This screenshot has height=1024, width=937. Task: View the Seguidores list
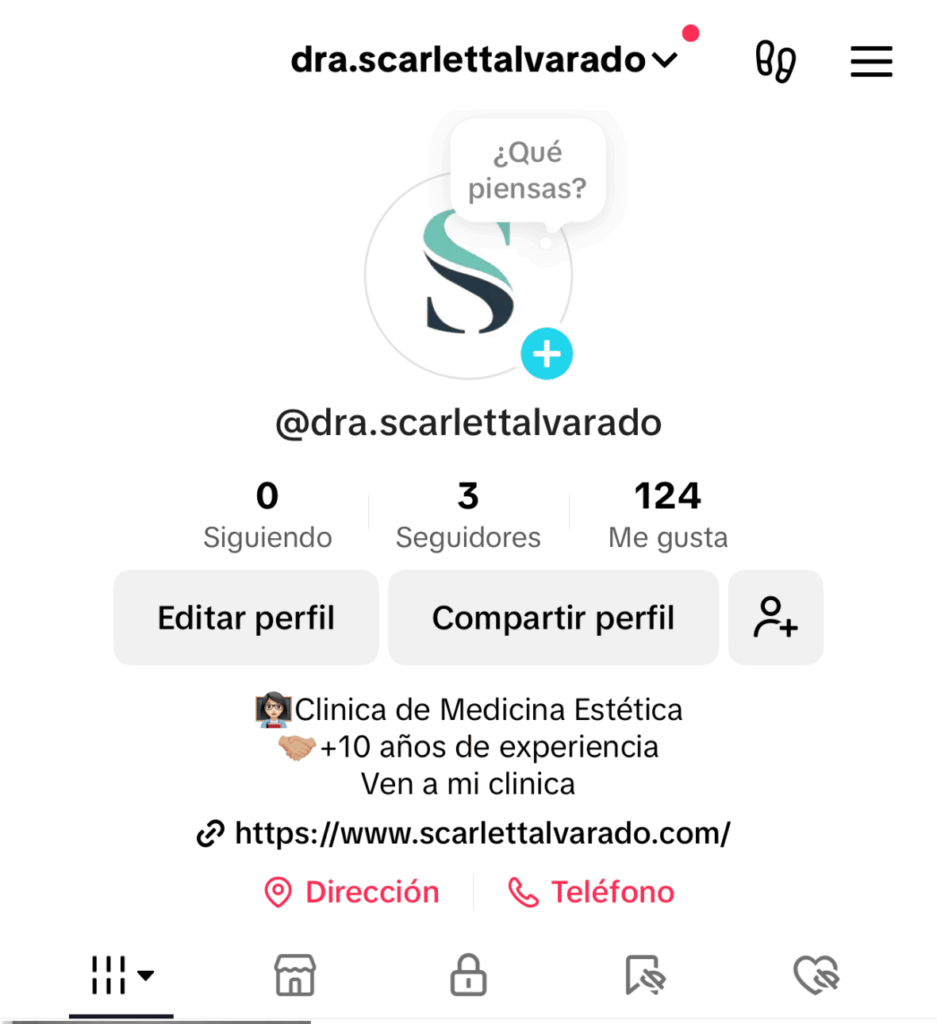point(468,515)
